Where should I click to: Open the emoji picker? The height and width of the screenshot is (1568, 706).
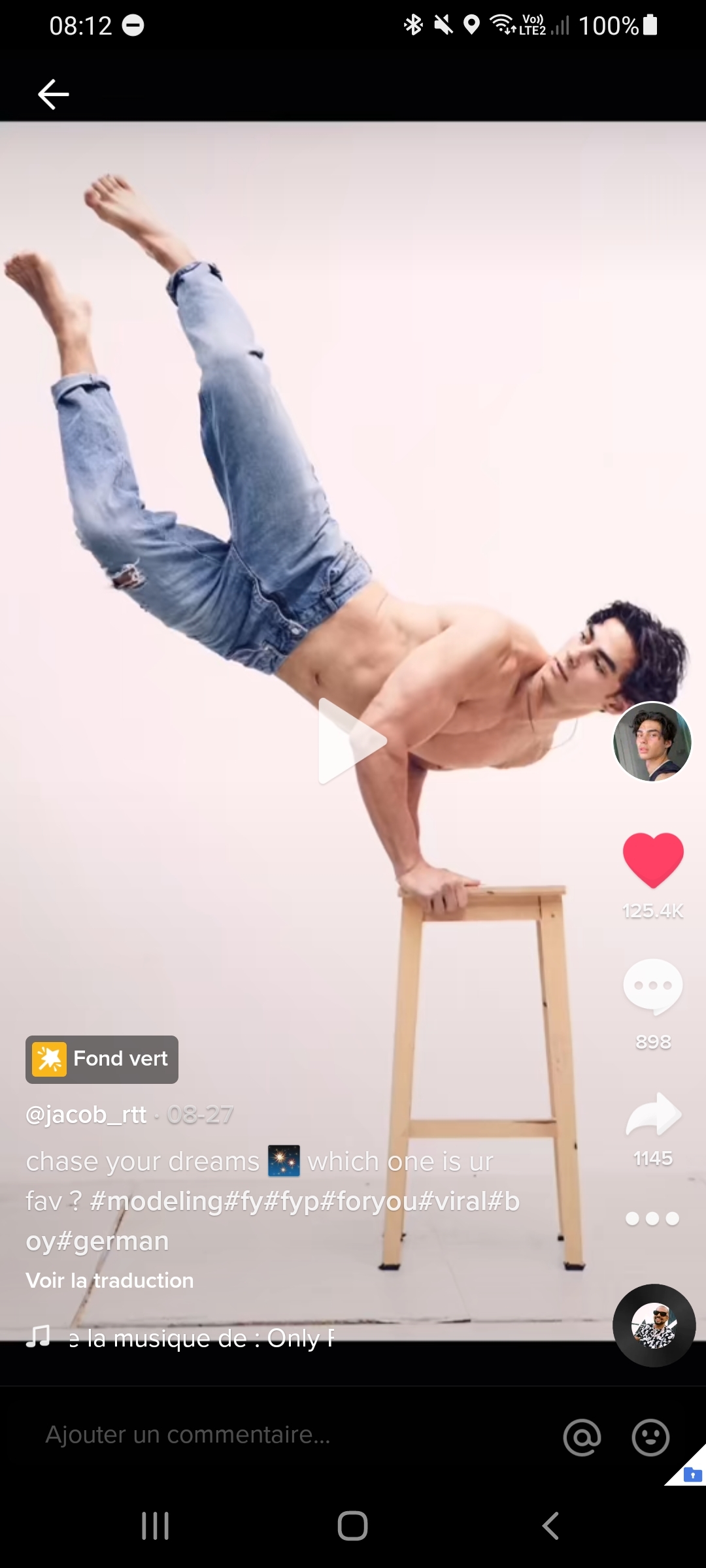coord(650,1437)
